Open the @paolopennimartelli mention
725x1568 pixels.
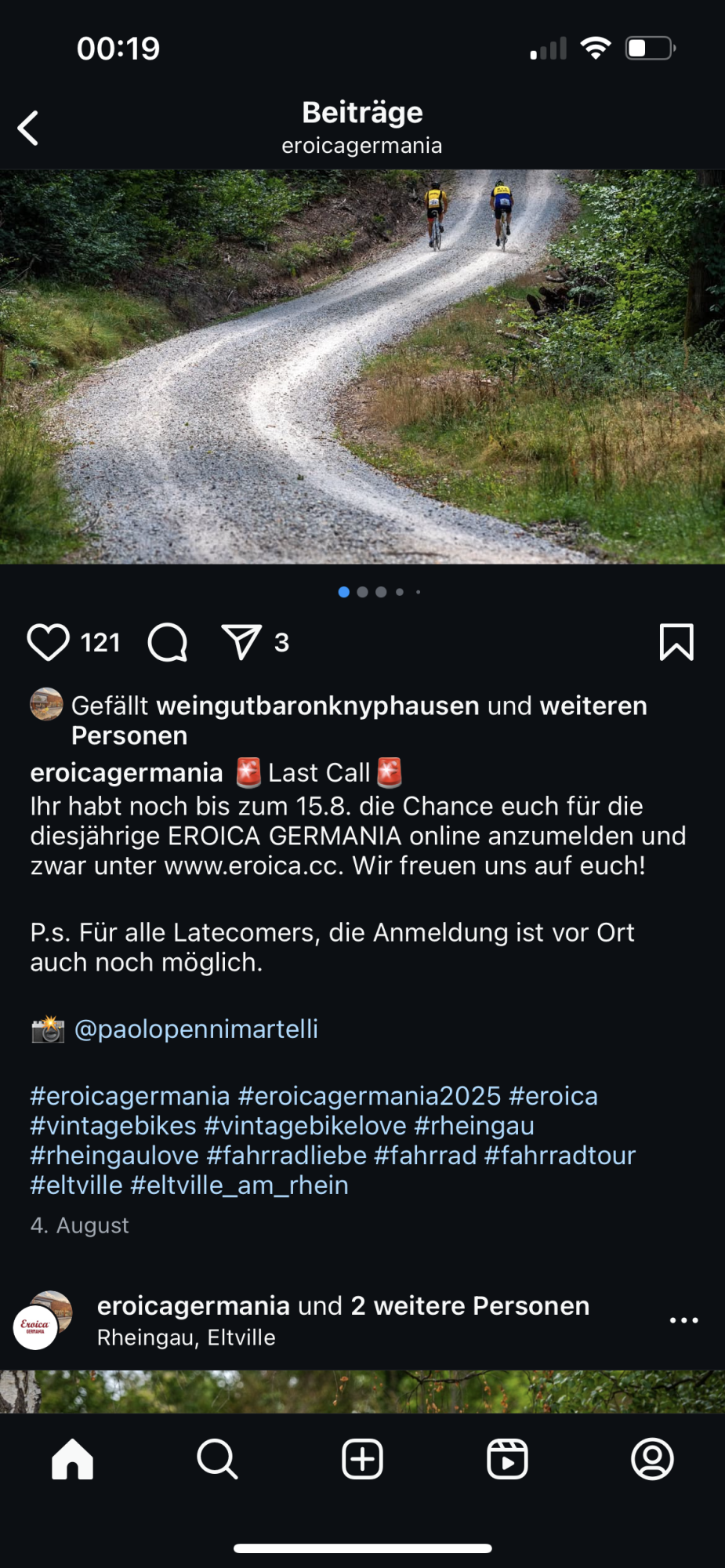(x=196, y=1029)
